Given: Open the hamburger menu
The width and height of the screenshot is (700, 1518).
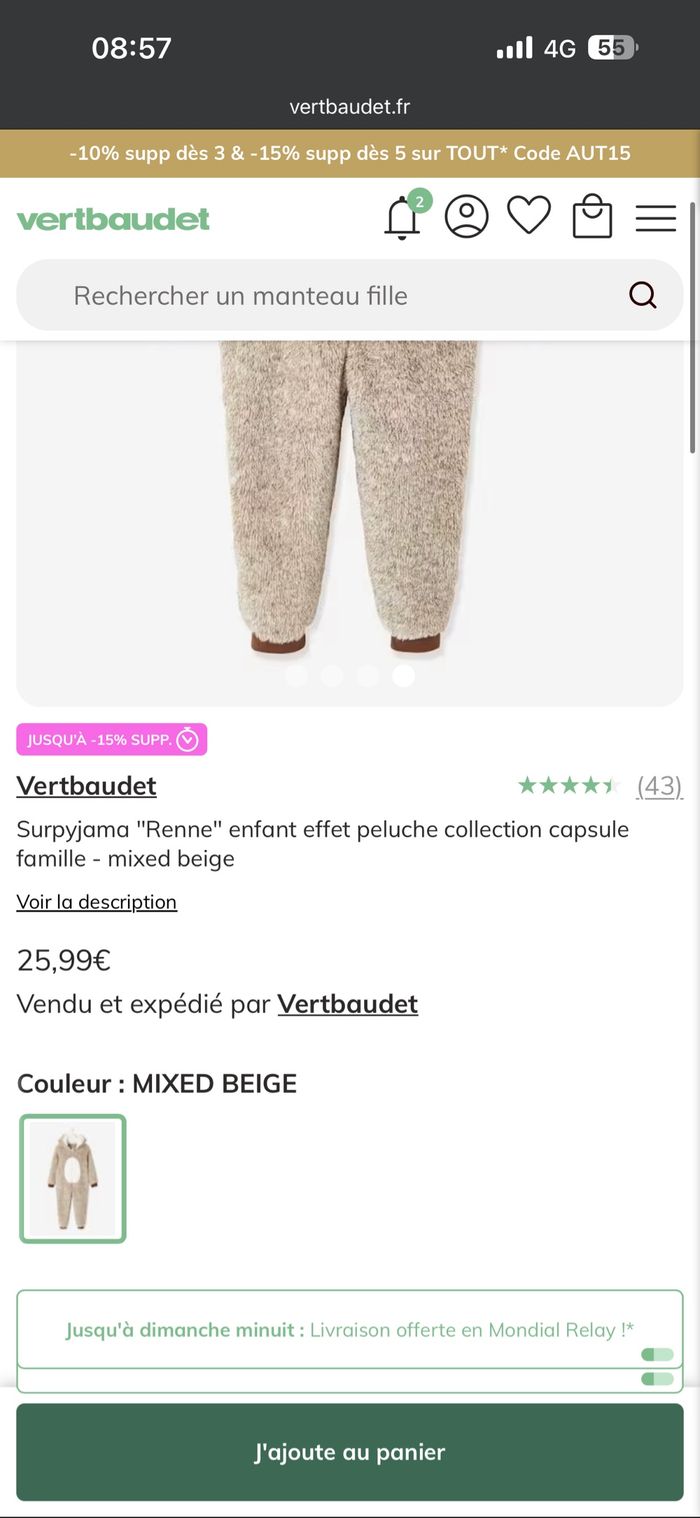Looking at the screenshot, I should pos(656,218).
